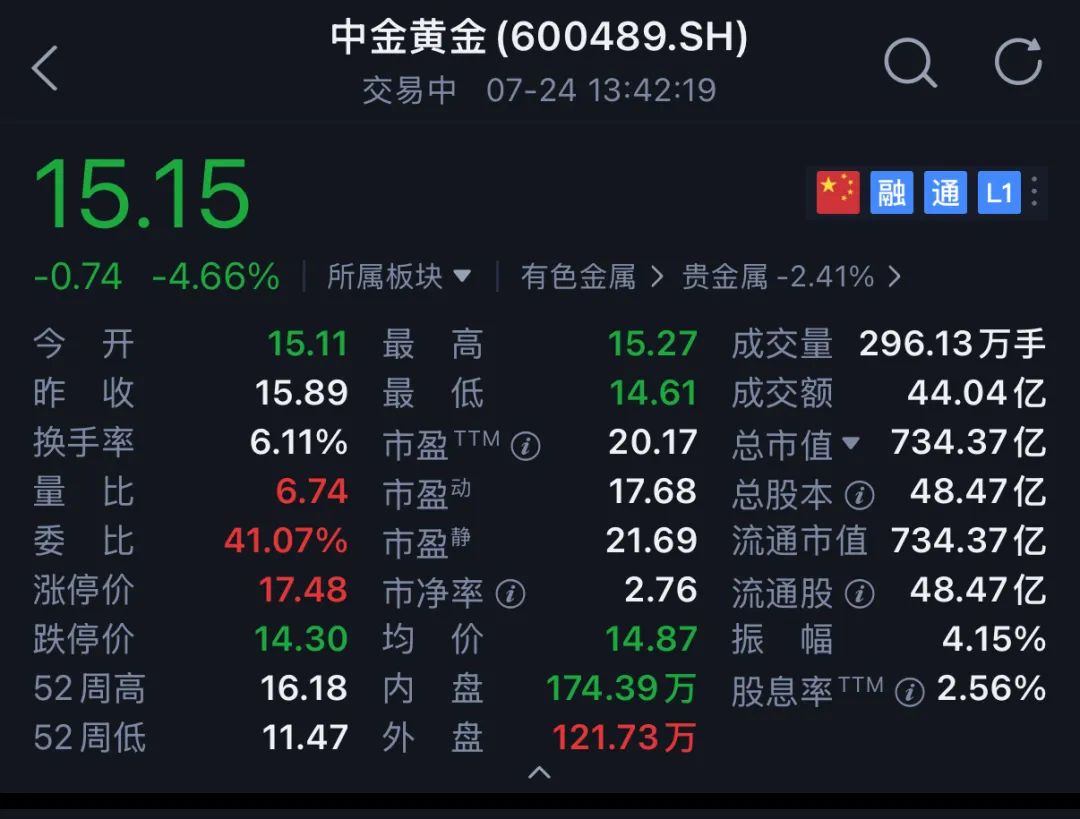Viewport: 1080px width, 819px height.
Task: Refresh the stock quote
Action: click(1018, 62)
